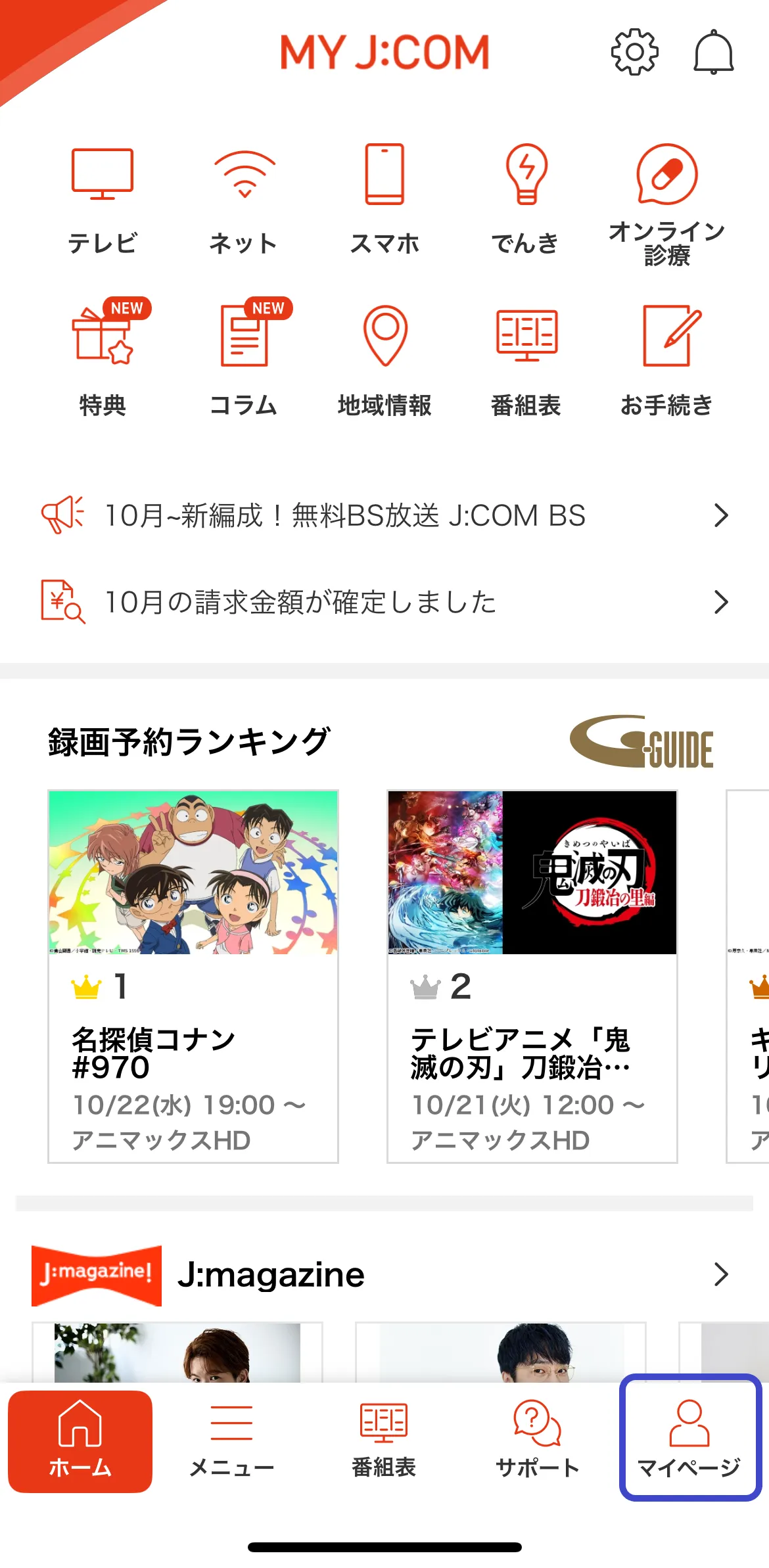
Task: Switch to the メニュー tab
Action: click(231, 1441)
